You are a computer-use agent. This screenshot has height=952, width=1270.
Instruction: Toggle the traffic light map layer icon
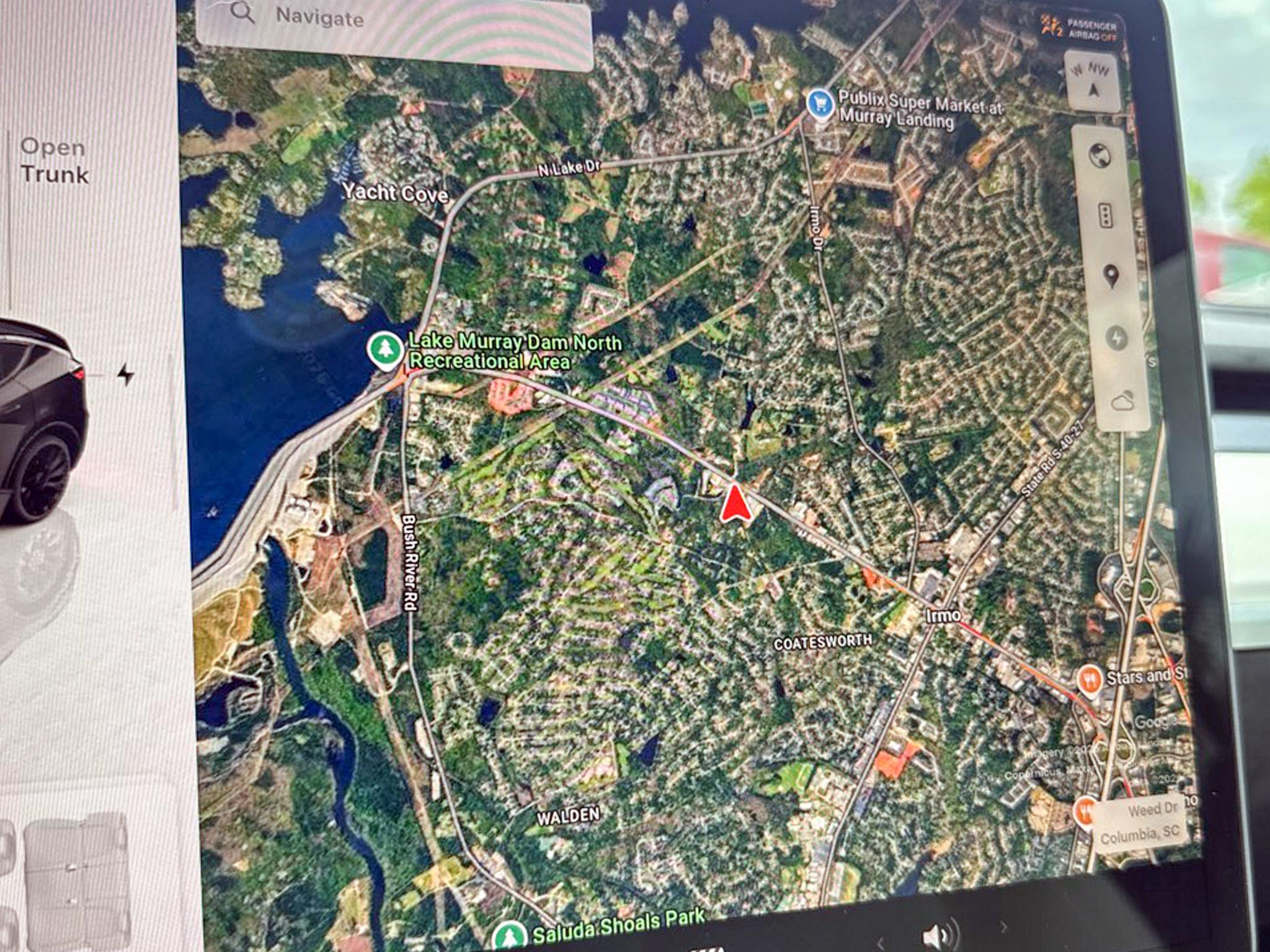click(x=1106, y=216)
